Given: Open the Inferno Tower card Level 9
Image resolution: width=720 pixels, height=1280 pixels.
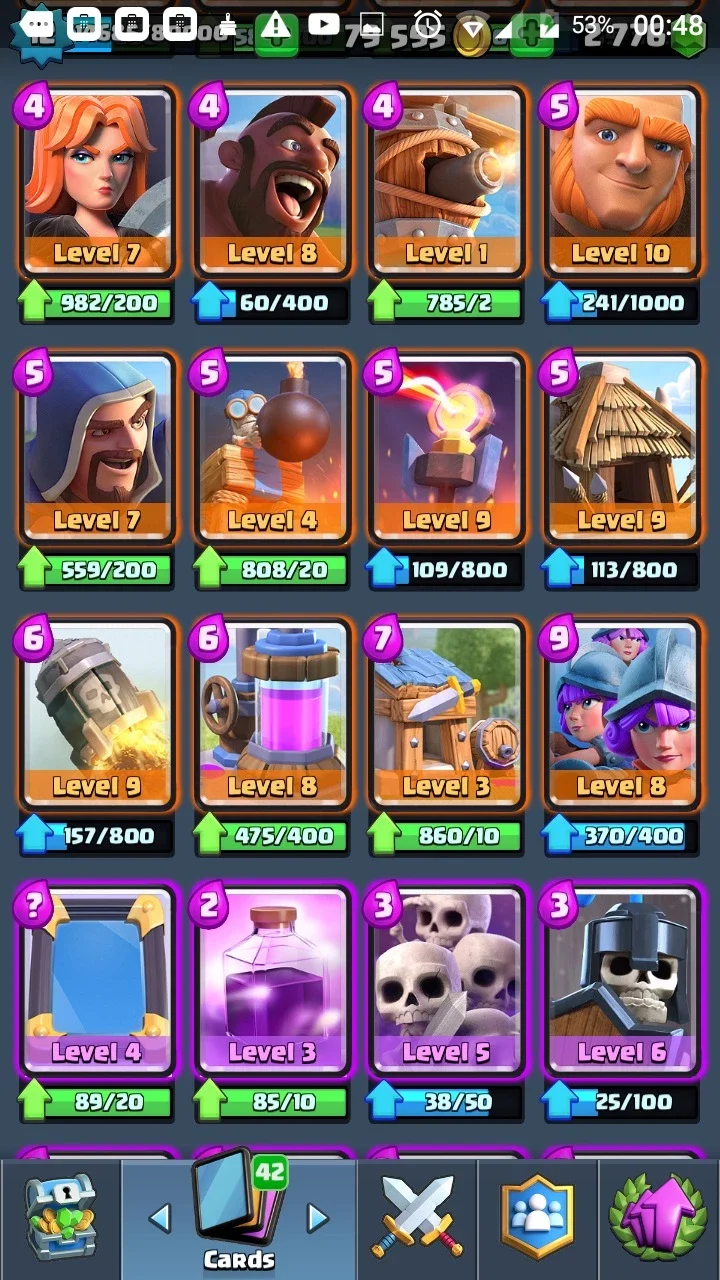Looking at the screenshot, I should (x=446, y=448).
